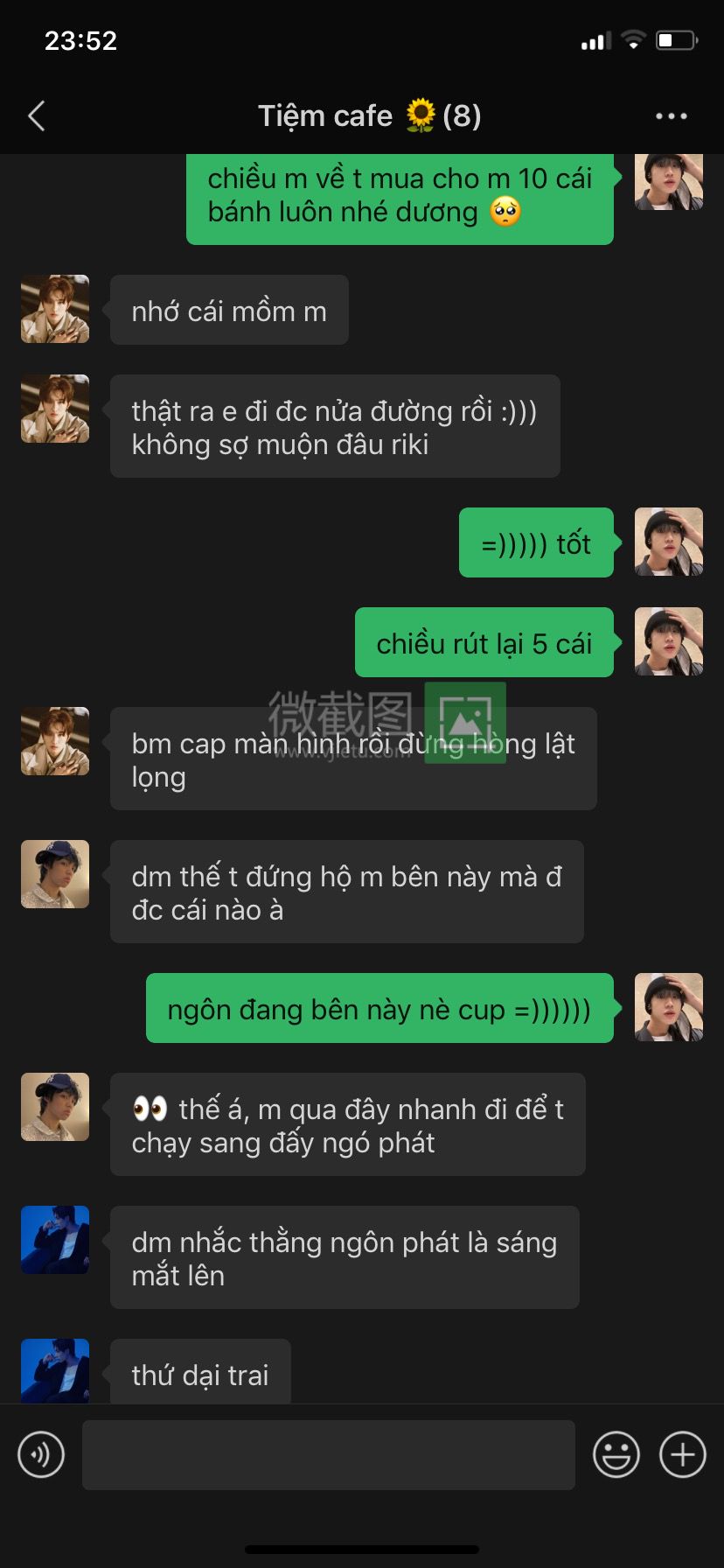The image size is (724, 1568).
Task: Open the emoji sticker panel
Action: point(616,1455)
